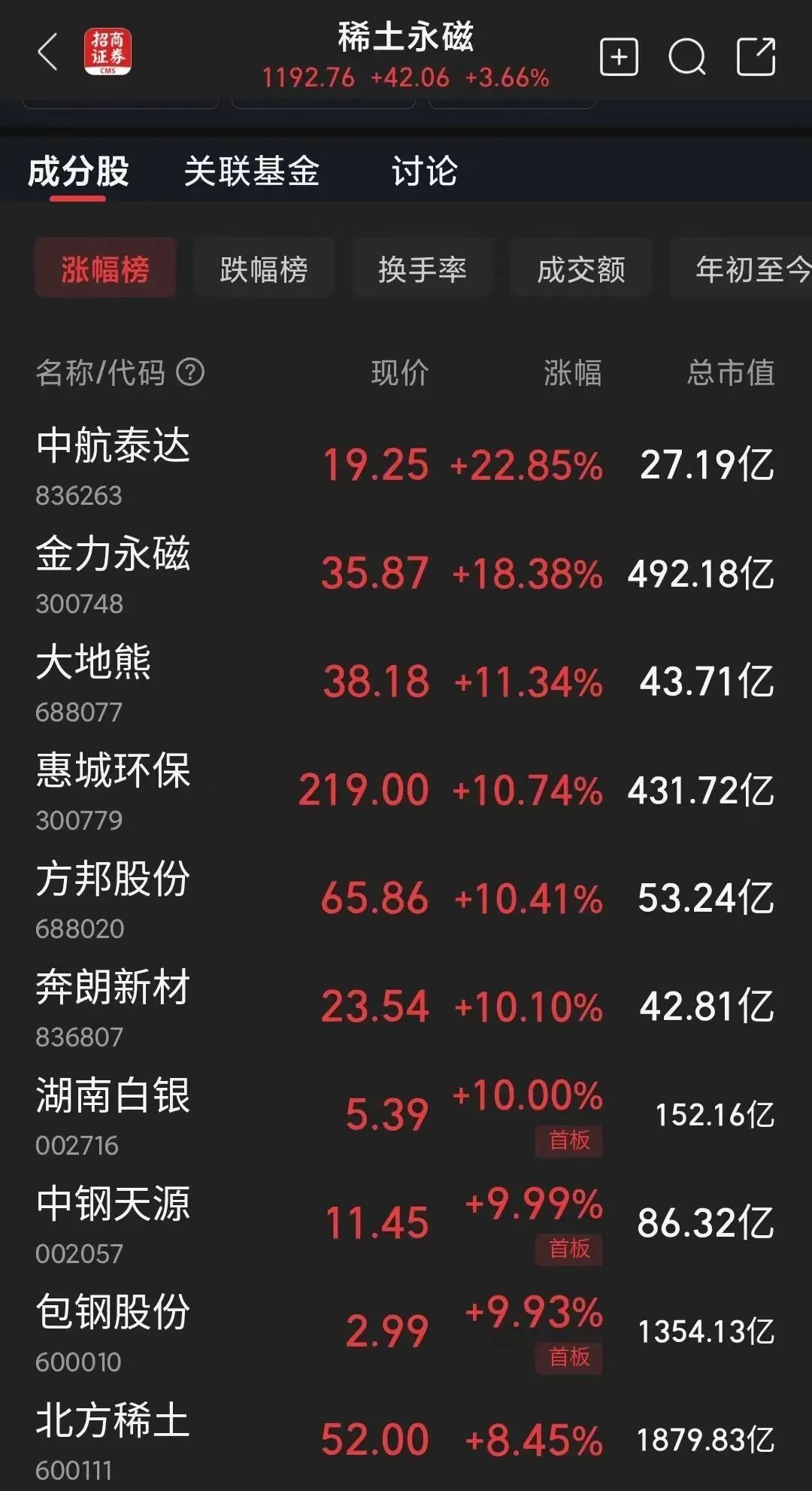Add 稀土永磁 to the watchlist with the plus icon
Screen dimensions: 812x1491
click(619, 57)
